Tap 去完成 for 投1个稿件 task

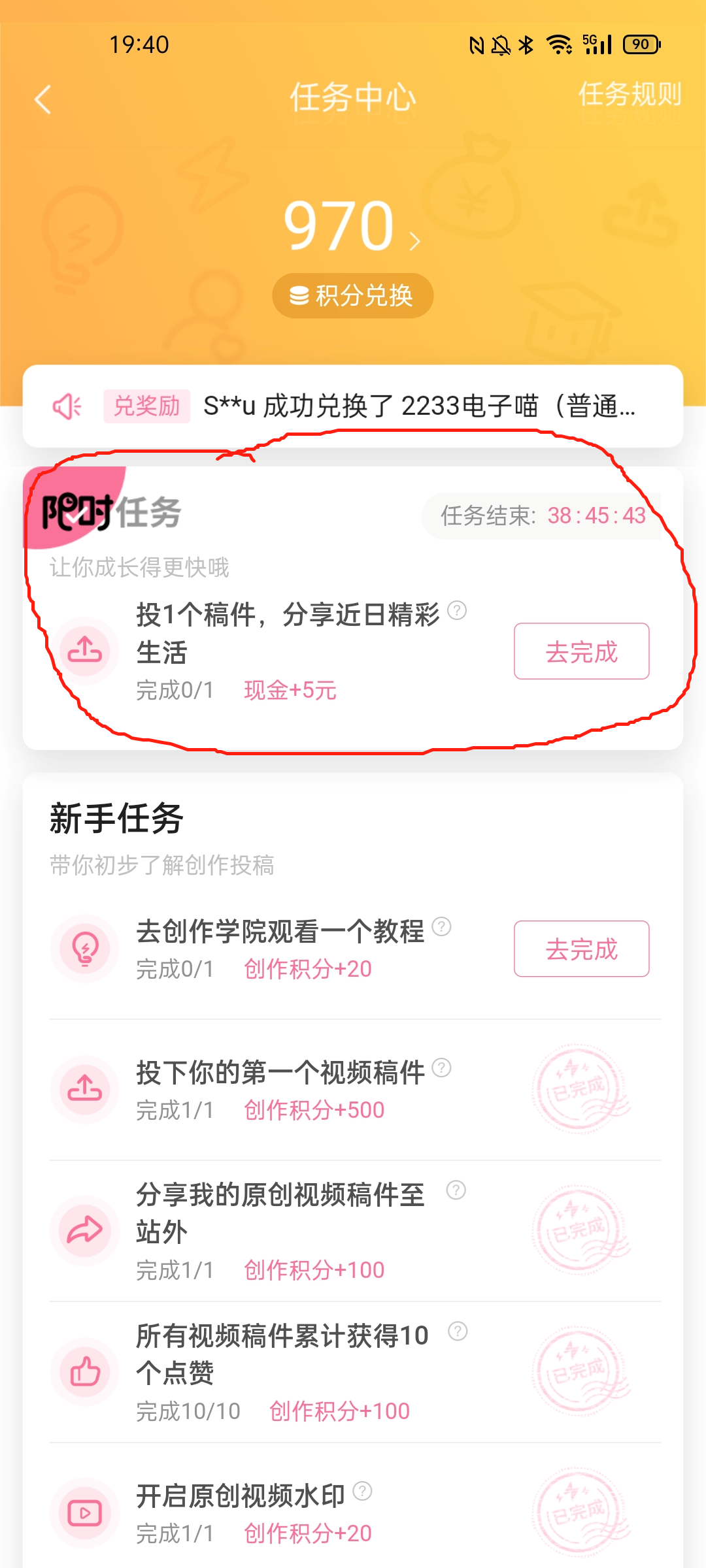coord(581,651)
